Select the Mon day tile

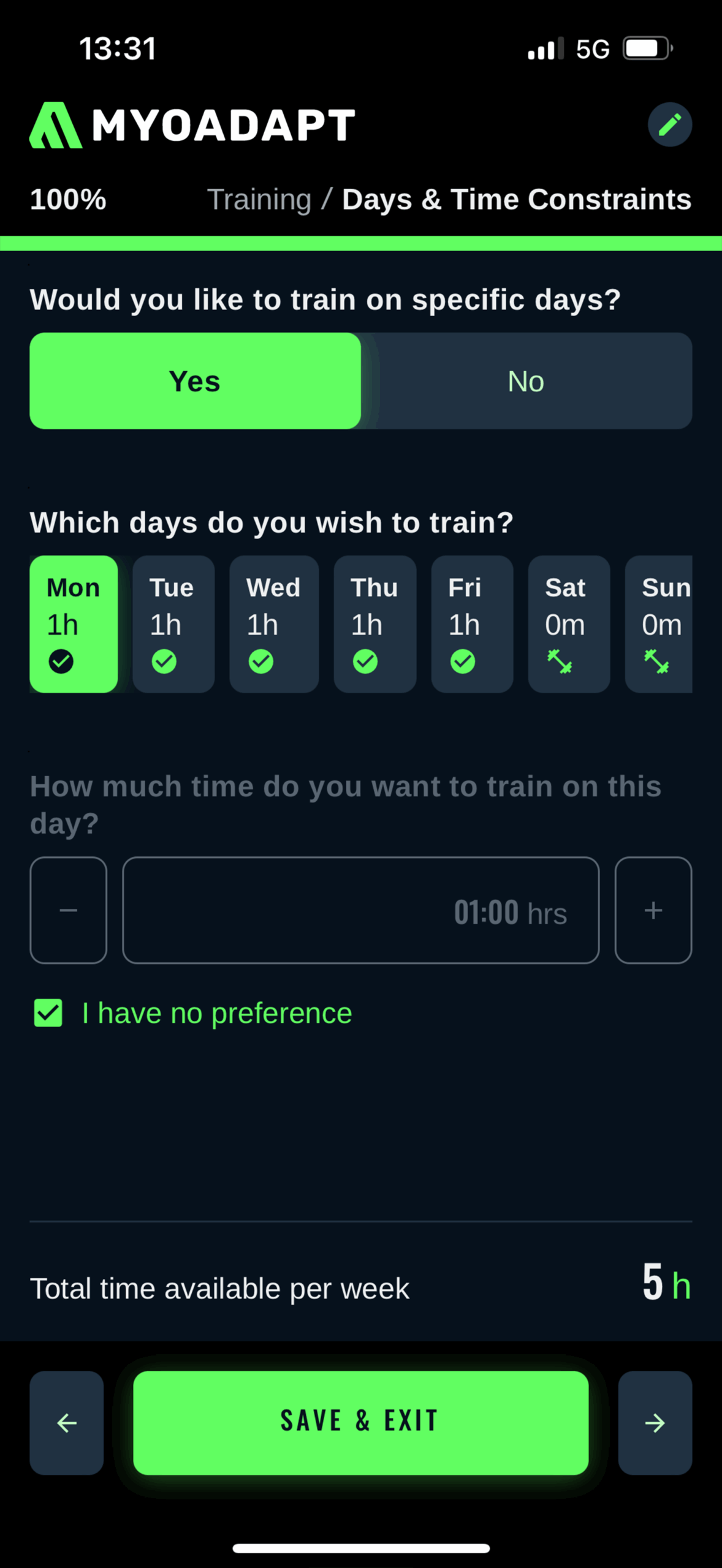pyautogui.click(x=74, y=624)
